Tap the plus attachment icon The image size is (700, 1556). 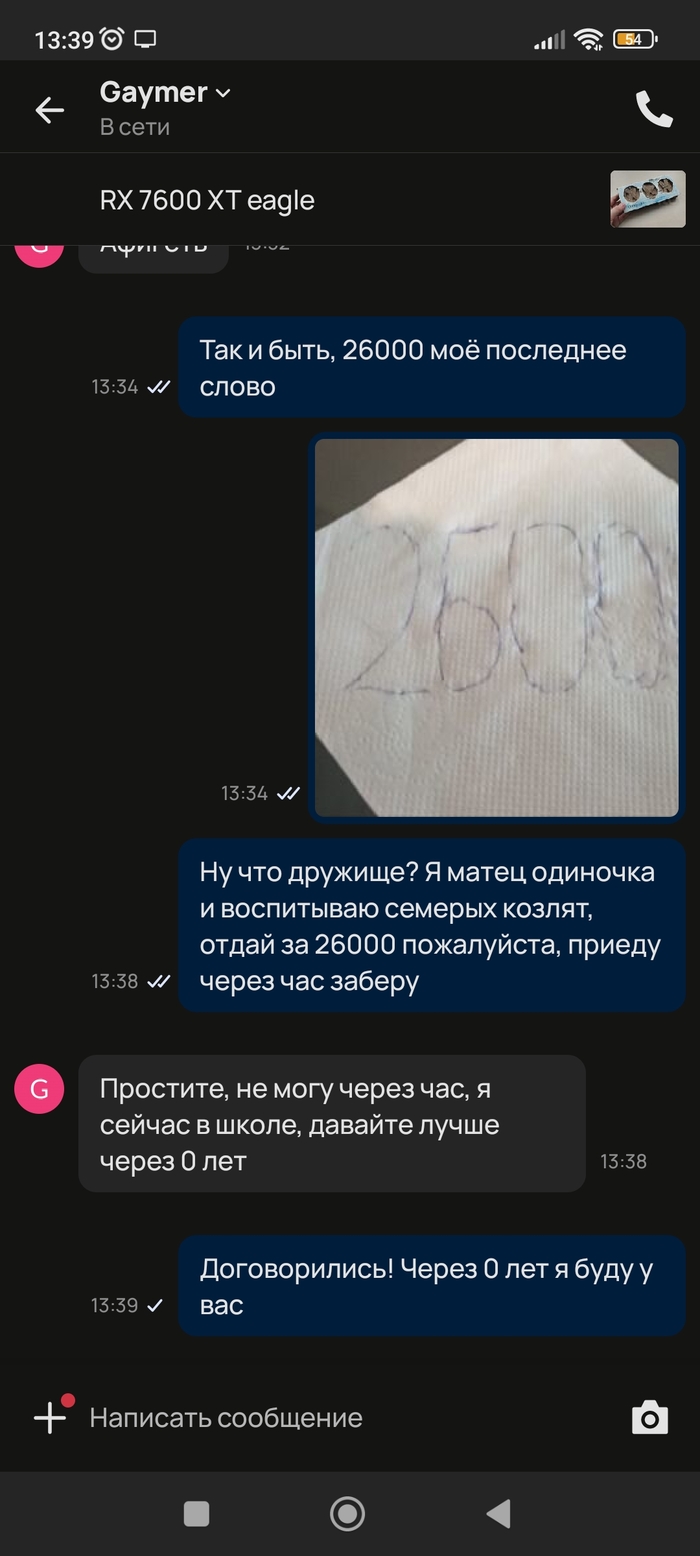50,1417
